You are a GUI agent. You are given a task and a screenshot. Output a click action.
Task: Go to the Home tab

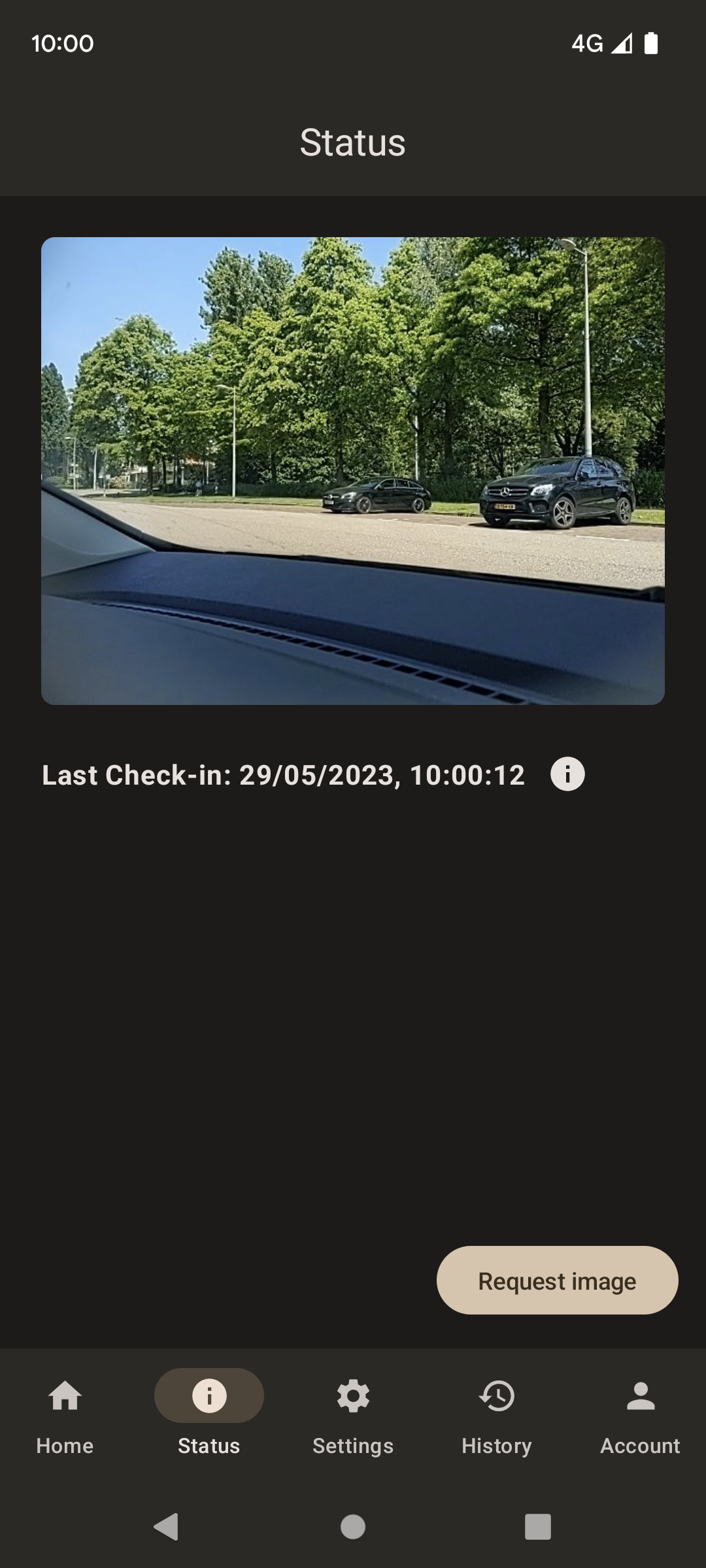(x=65, y=1411)
